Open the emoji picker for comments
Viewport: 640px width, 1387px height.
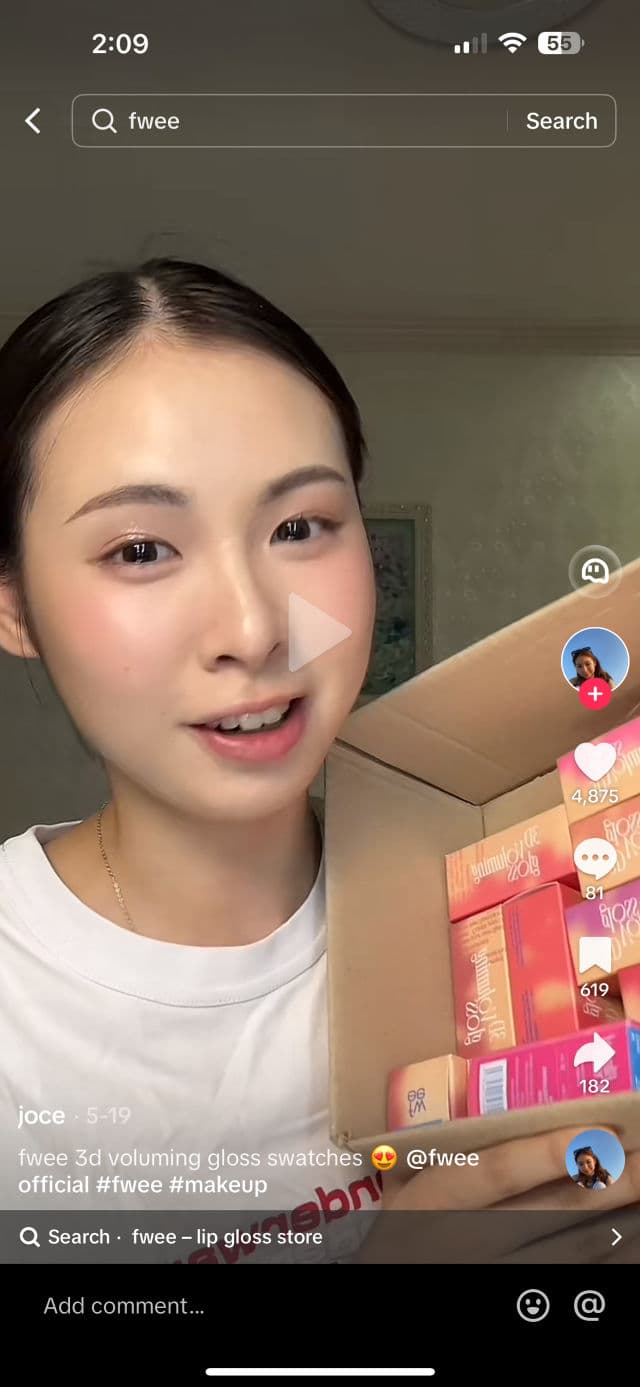pos(533,1306)
